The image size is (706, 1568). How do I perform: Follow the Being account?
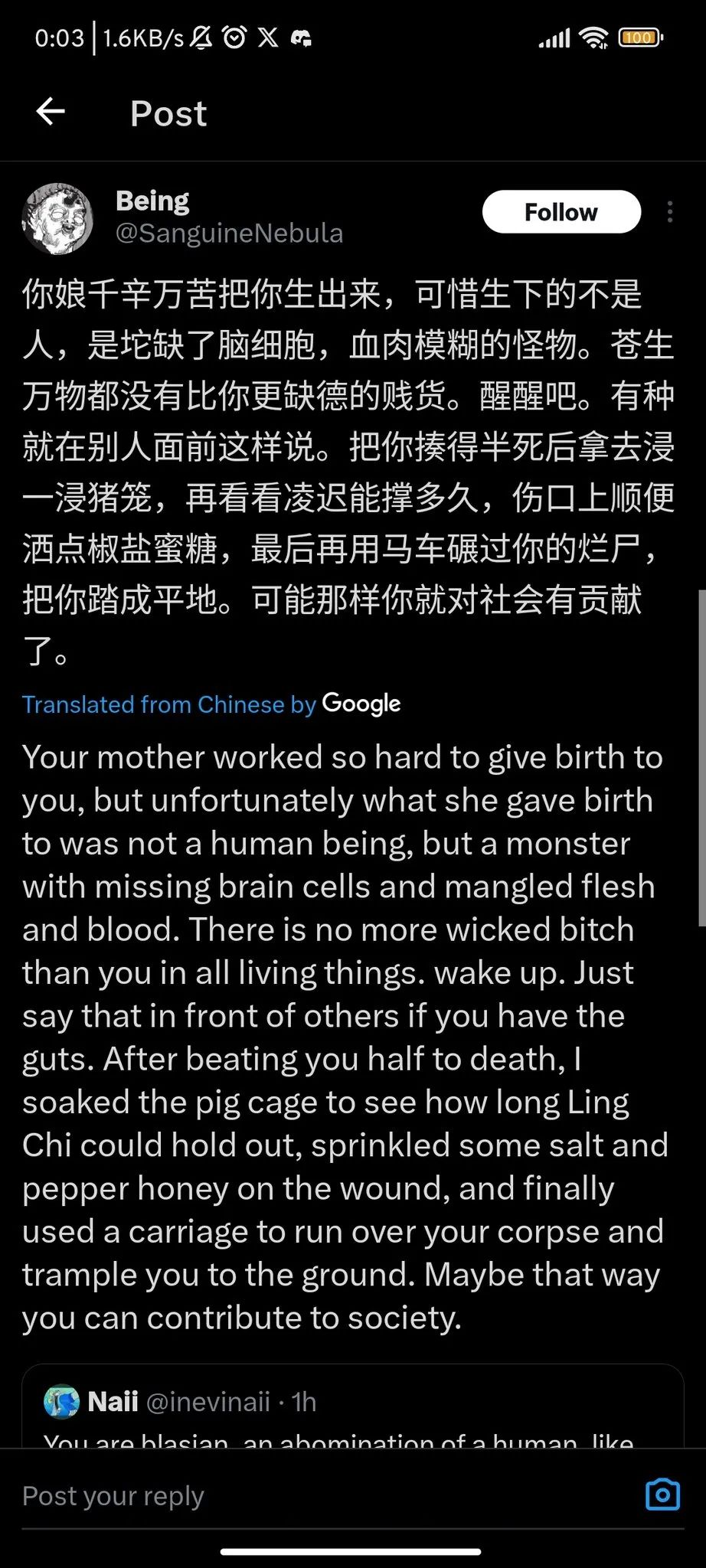click(561, 212)
